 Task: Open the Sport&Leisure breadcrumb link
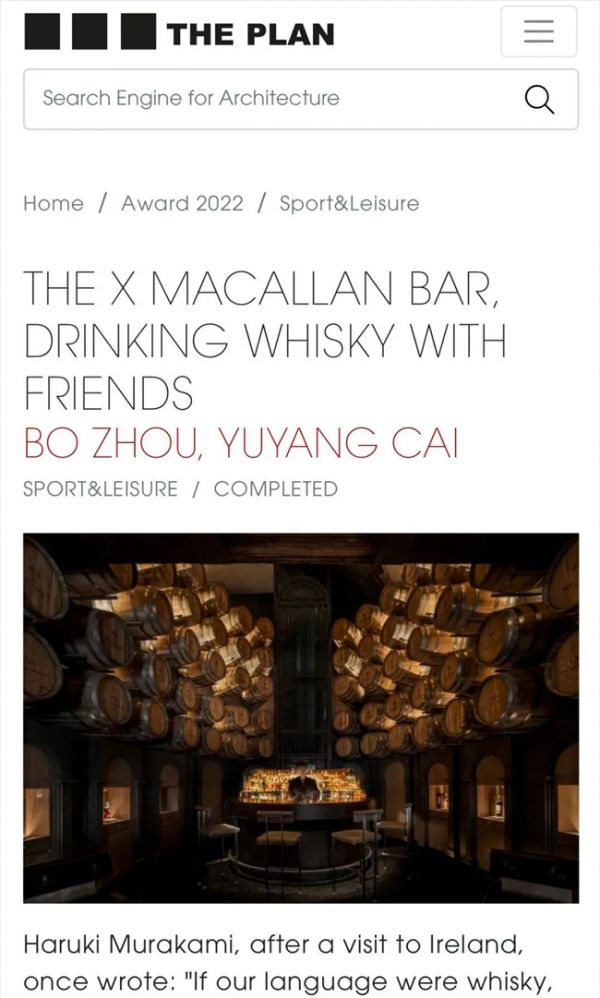click(x=349, y=203)
